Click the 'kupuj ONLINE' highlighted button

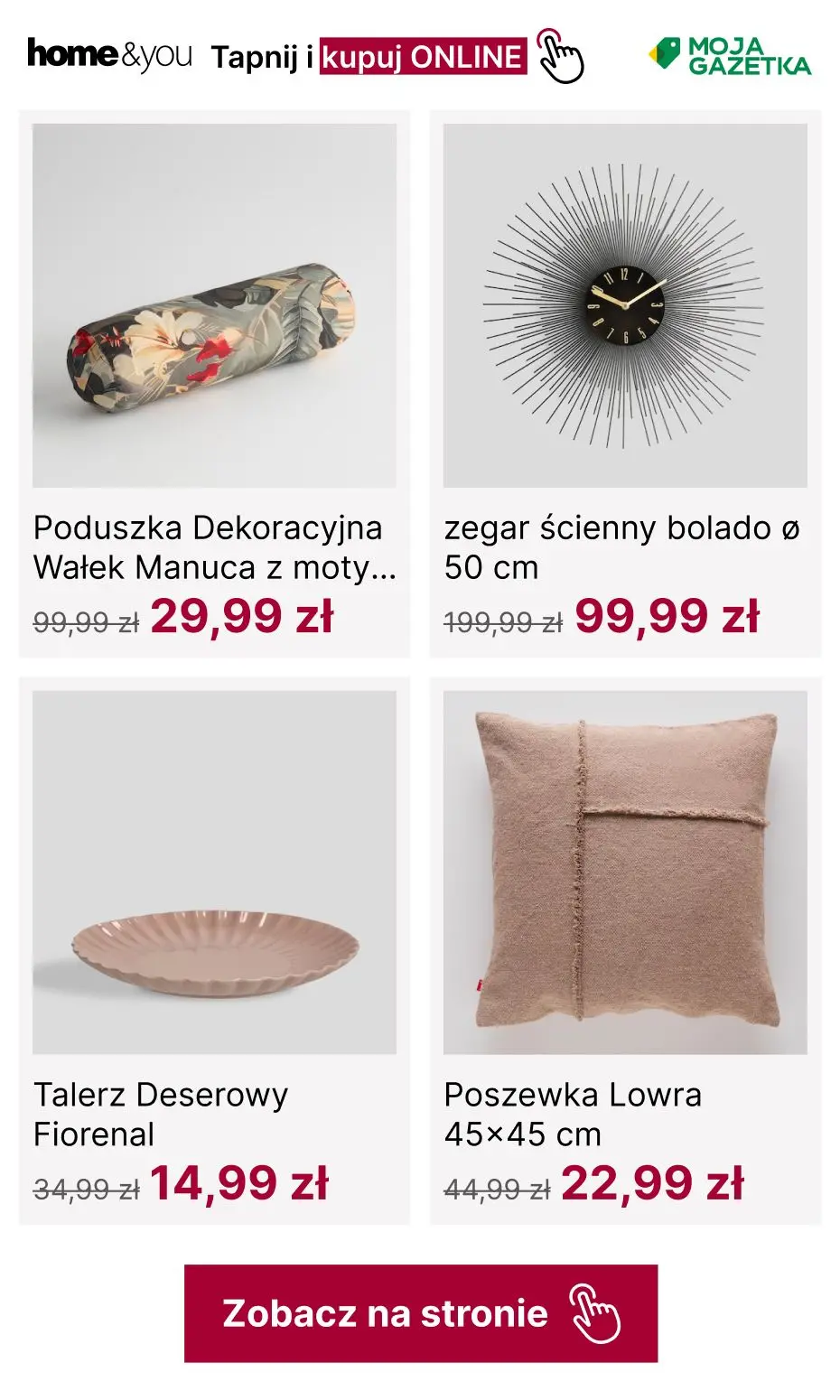pos(425,56)
